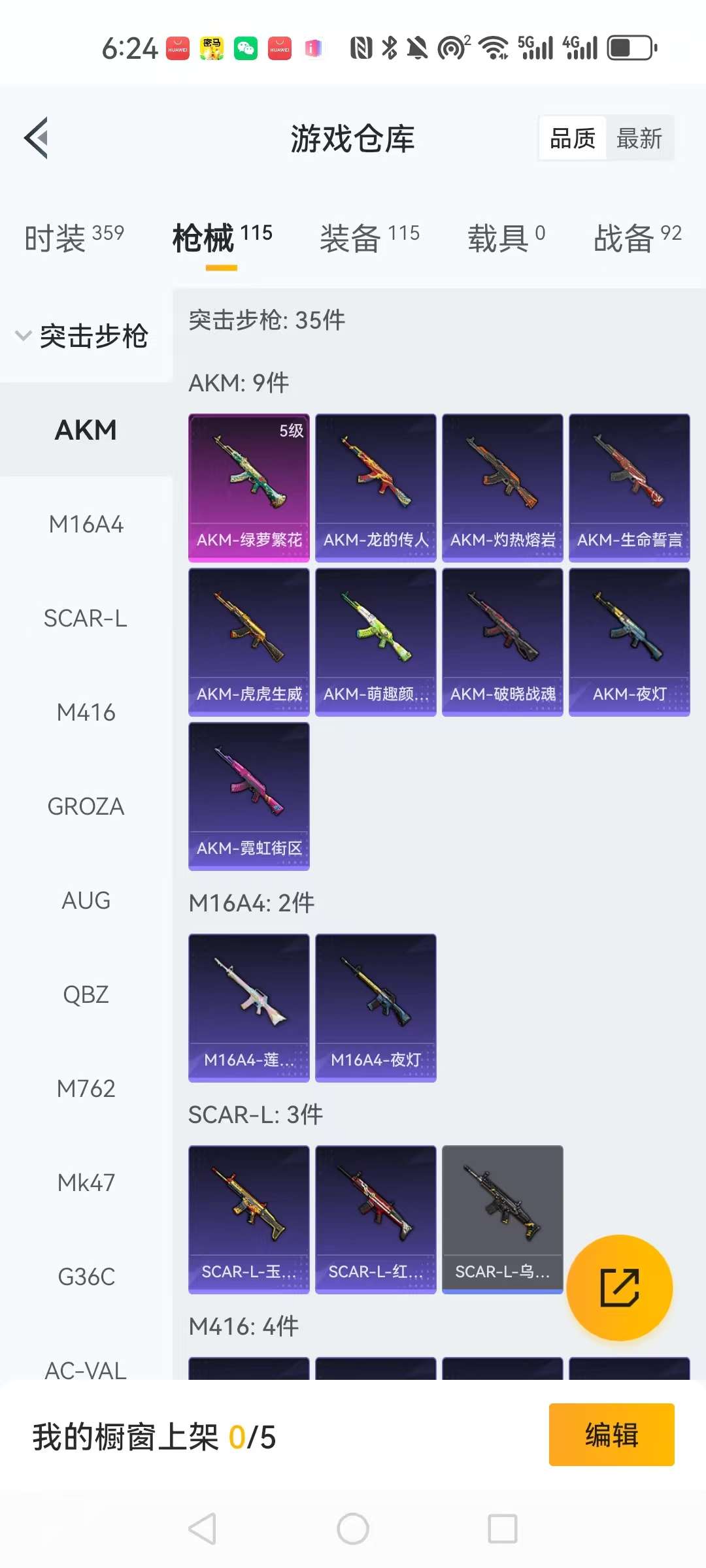Screen dimensions: 706x1568
Task: View the M16A4-夜灯 skin
Action: click(376, 1007)
